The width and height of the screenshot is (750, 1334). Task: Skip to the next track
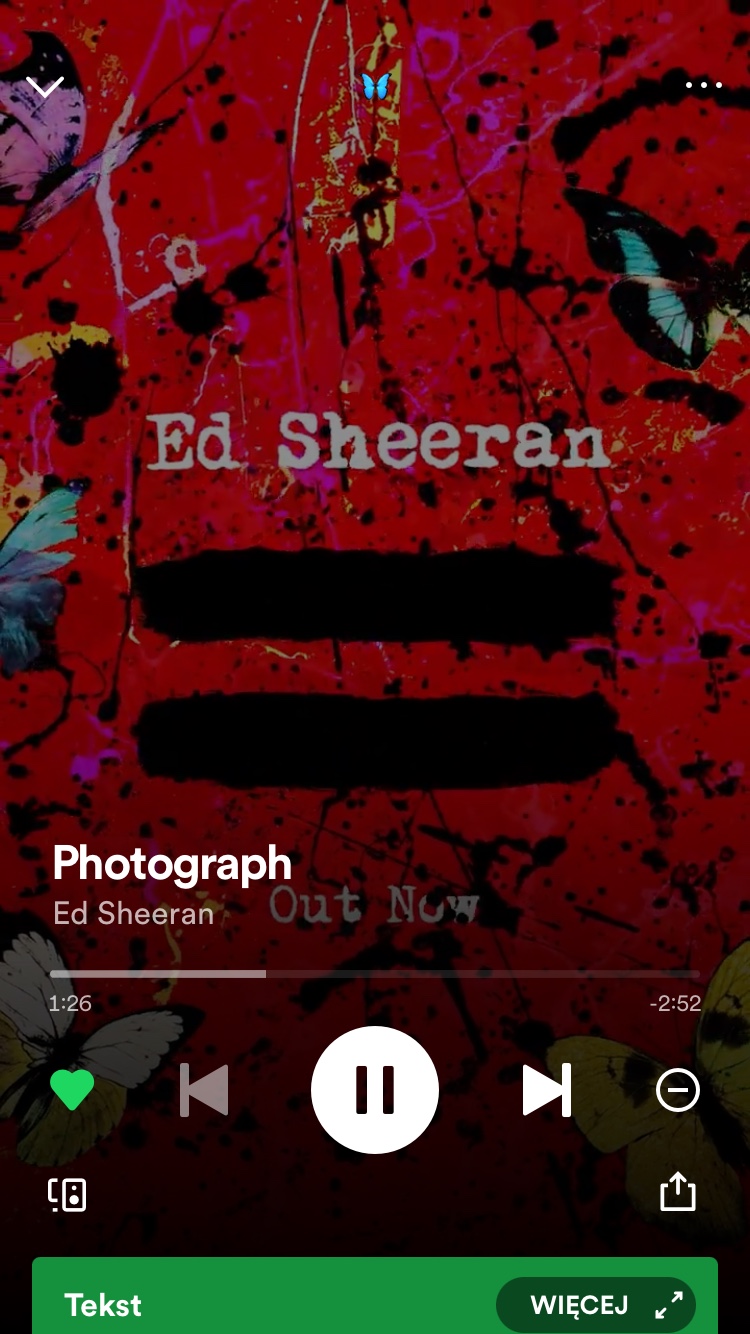547,1090
